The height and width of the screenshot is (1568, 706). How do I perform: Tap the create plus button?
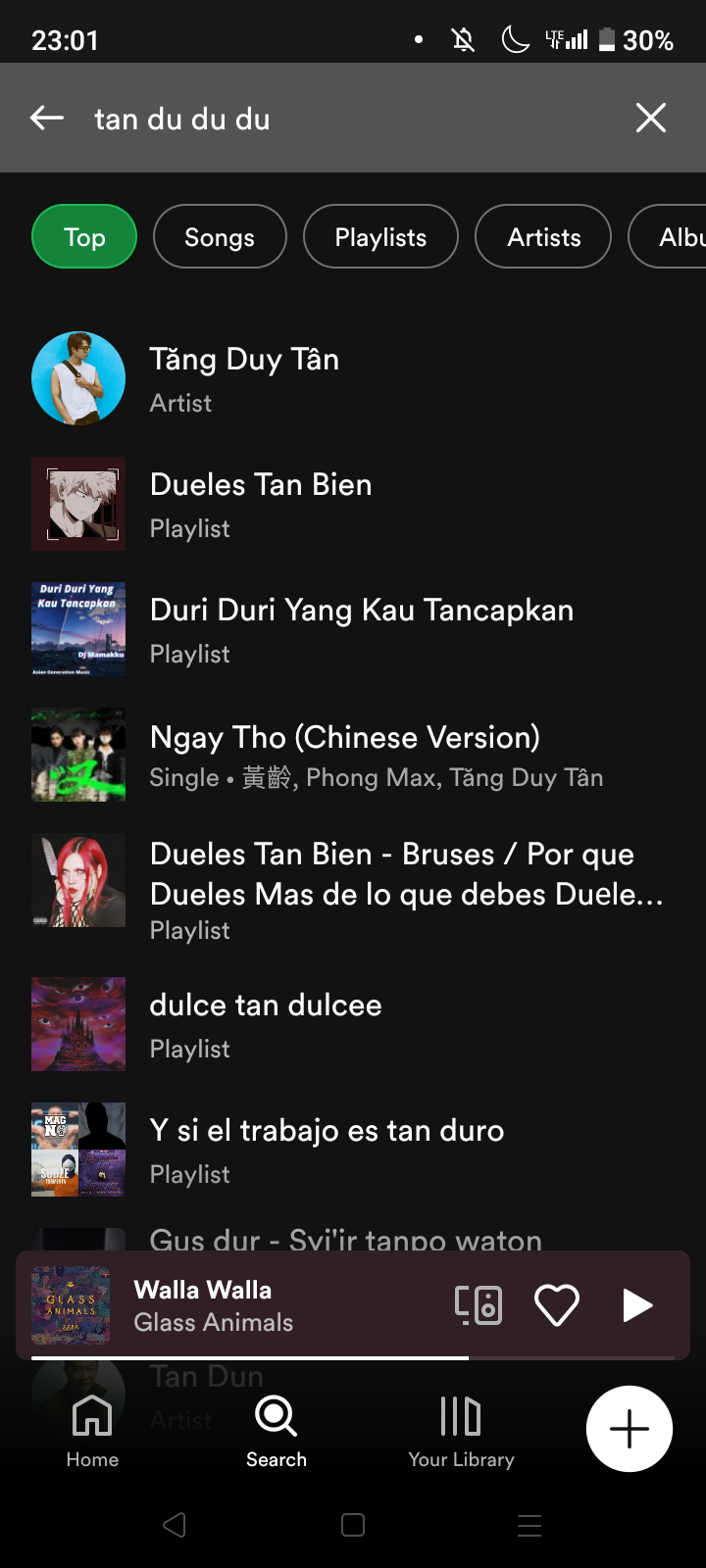[x=630, y=1429]
